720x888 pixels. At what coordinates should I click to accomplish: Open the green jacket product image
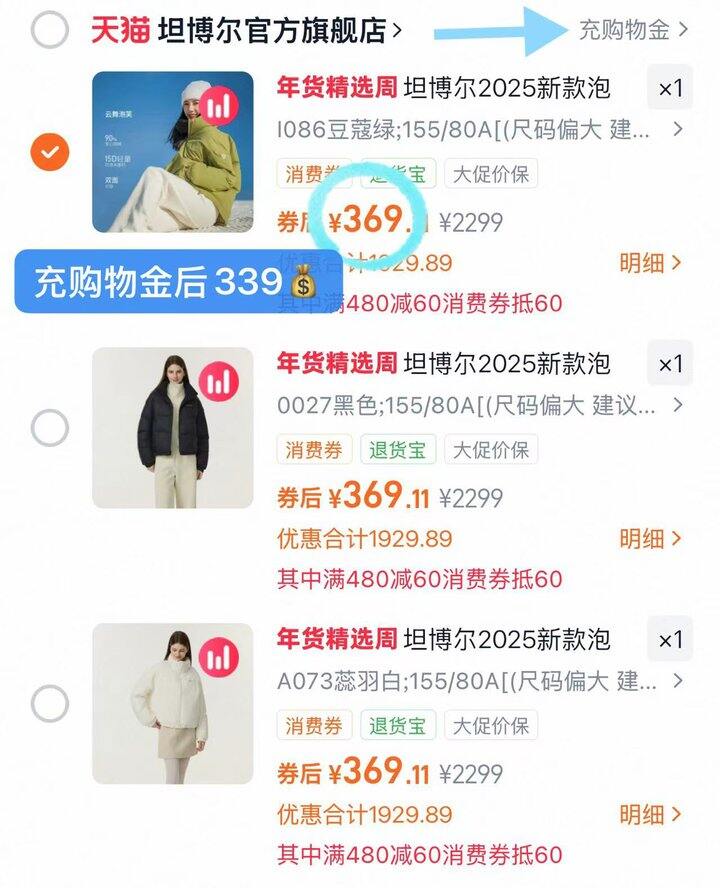click(173, 152)
